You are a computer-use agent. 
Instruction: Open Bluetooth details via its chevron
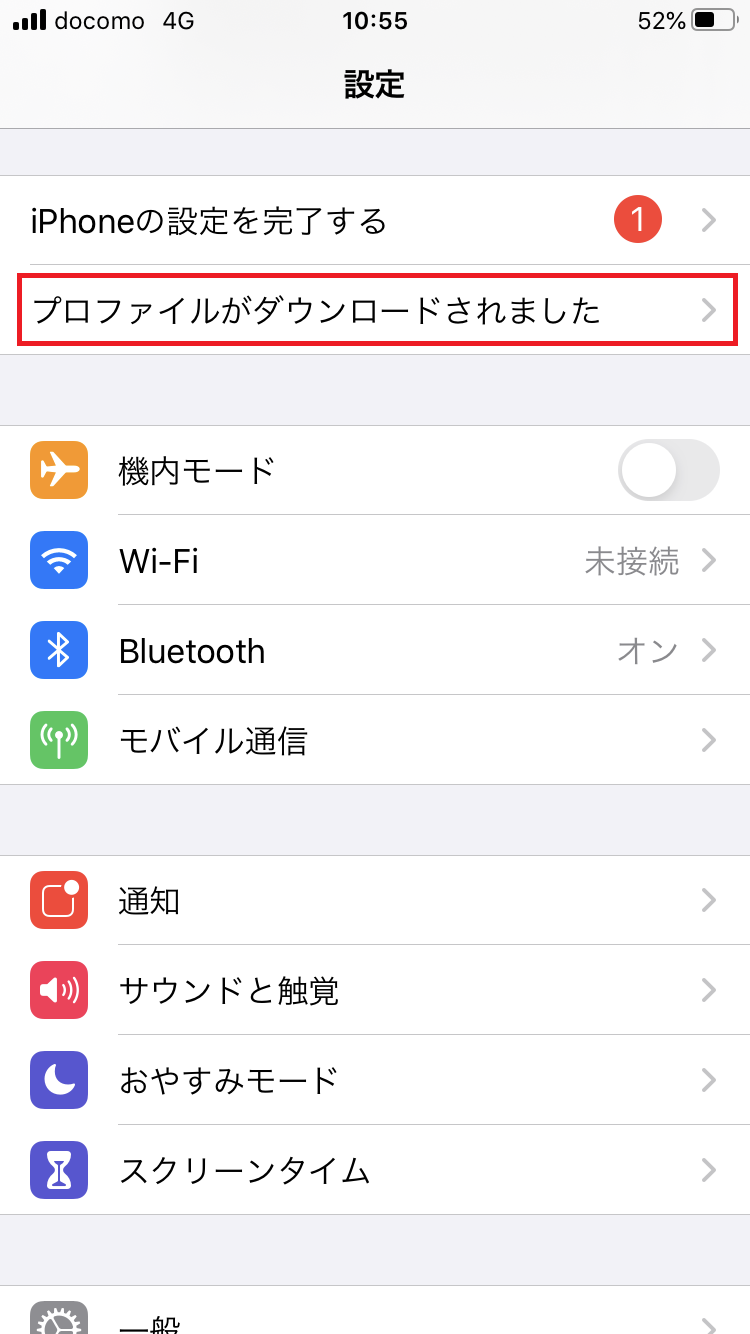click(710, 650)
